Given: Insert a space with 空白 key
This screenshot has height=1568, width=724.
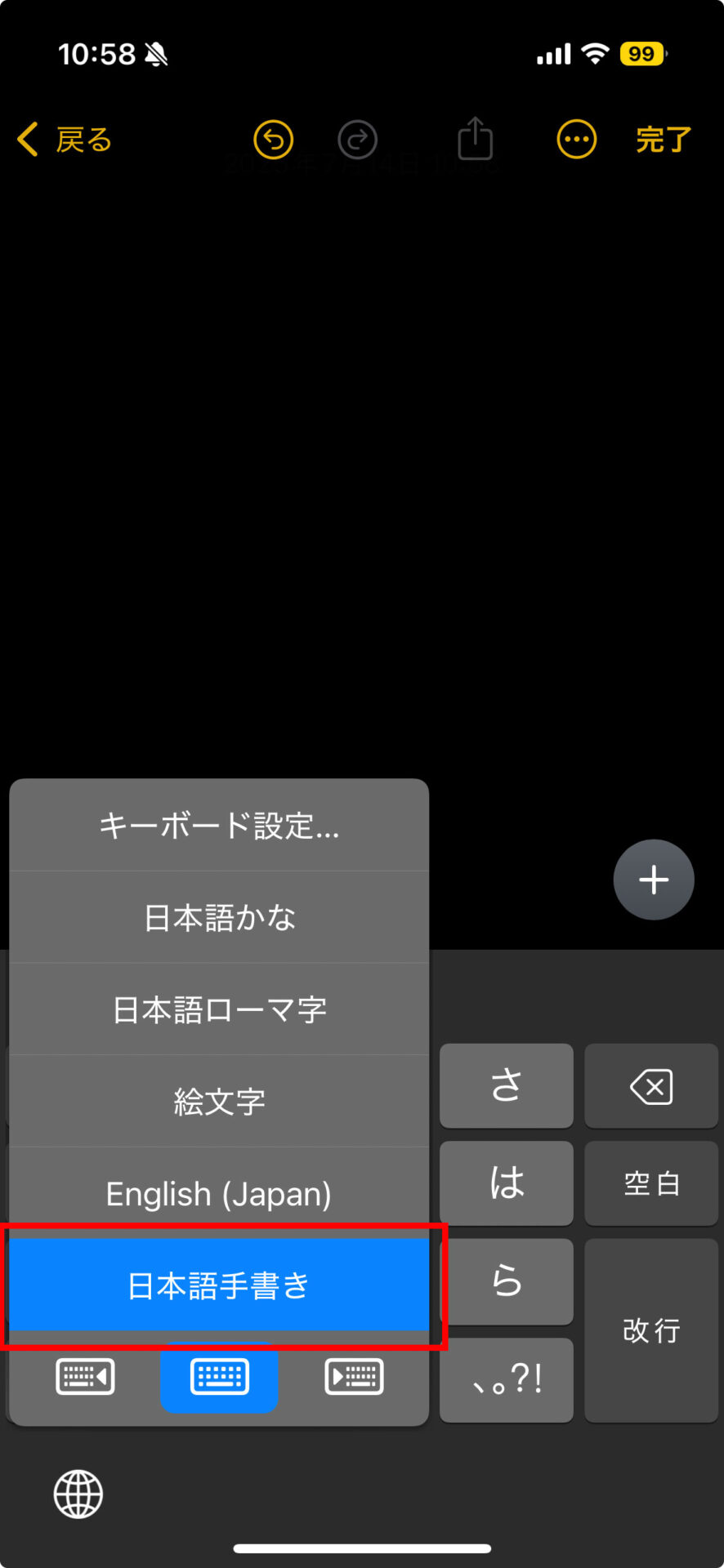Looking at the screenshot, I should pyautogui.click(x=651, y=1183).
